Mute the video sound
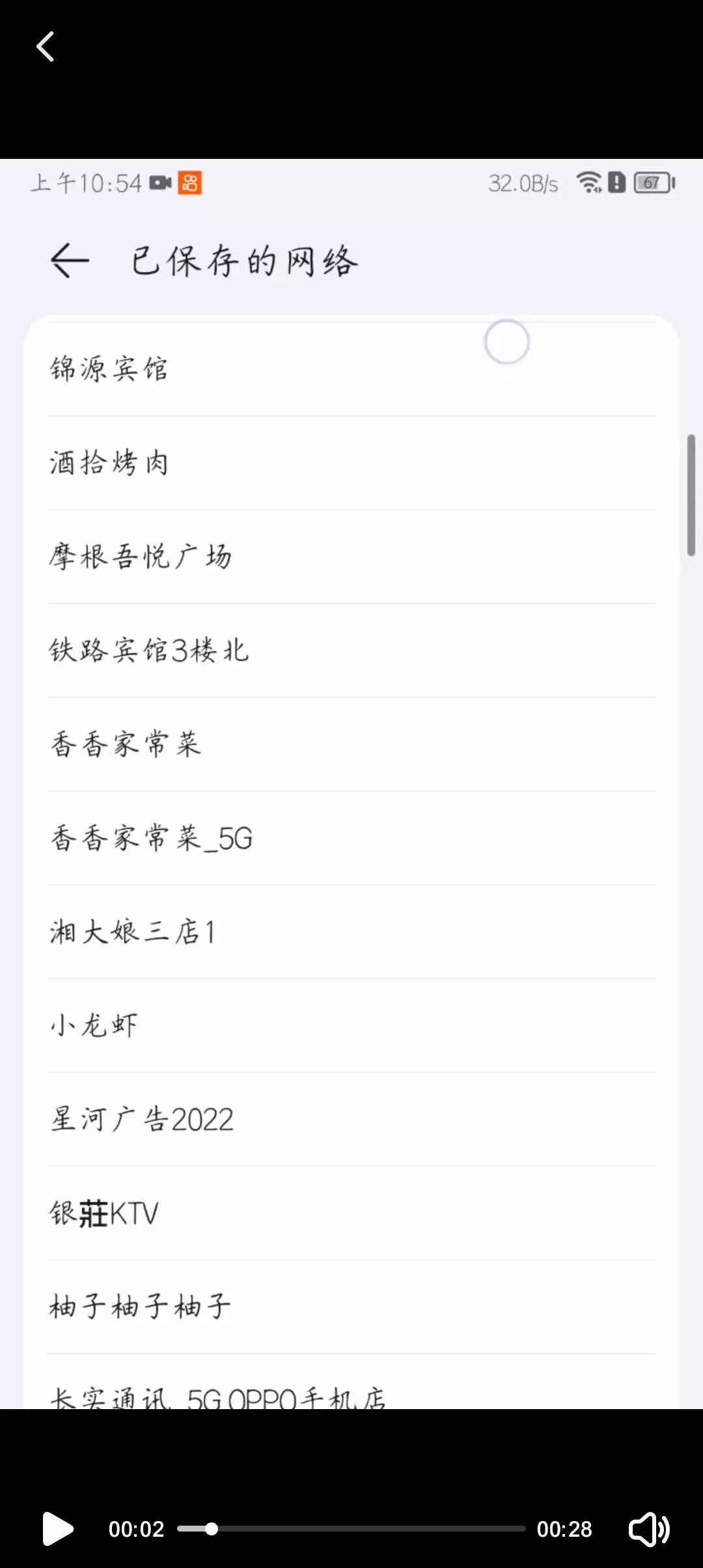The image size is (703, 1568). click(x=648, y=1528)
